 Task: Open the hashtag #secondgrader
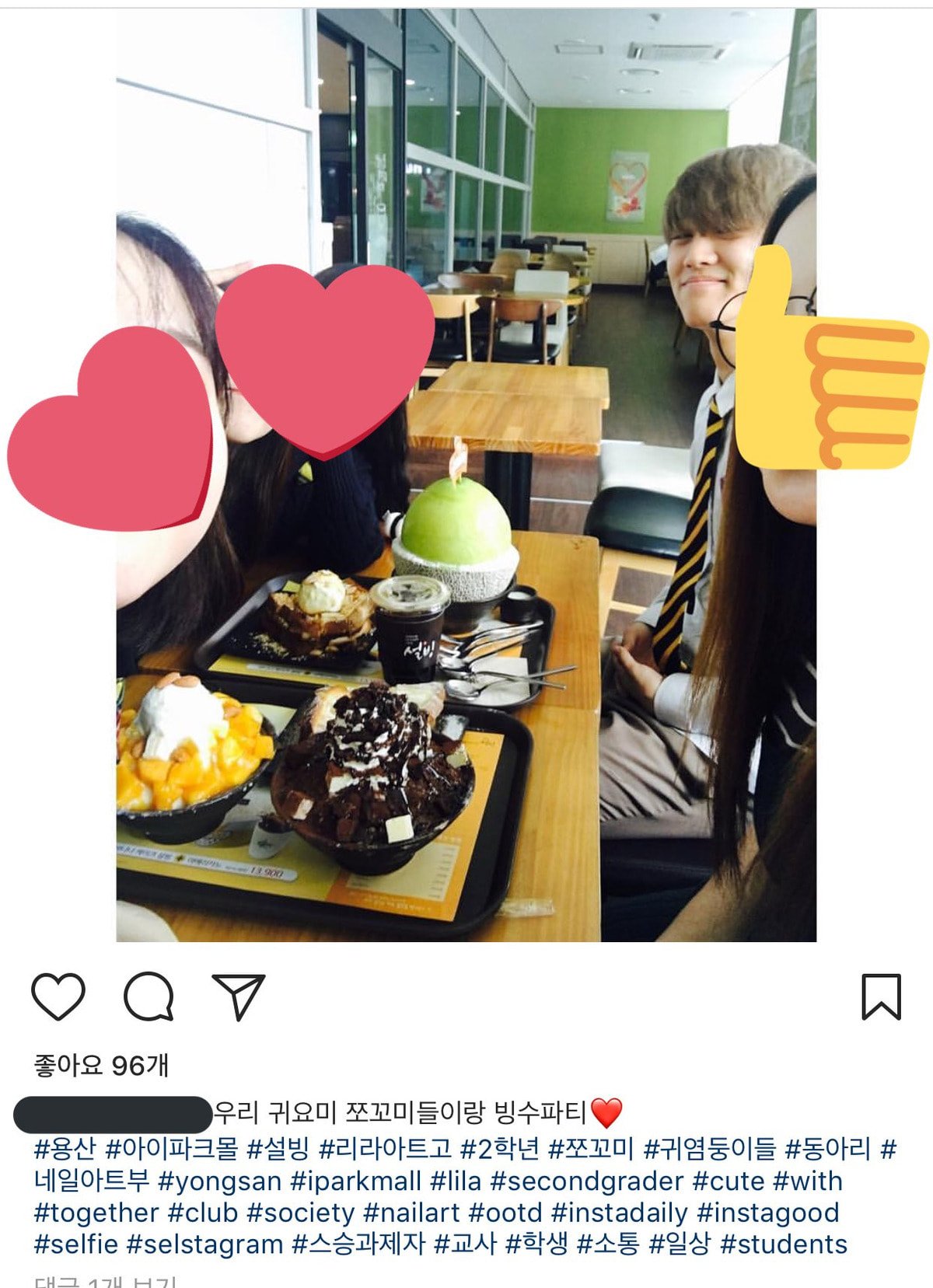587,1181
